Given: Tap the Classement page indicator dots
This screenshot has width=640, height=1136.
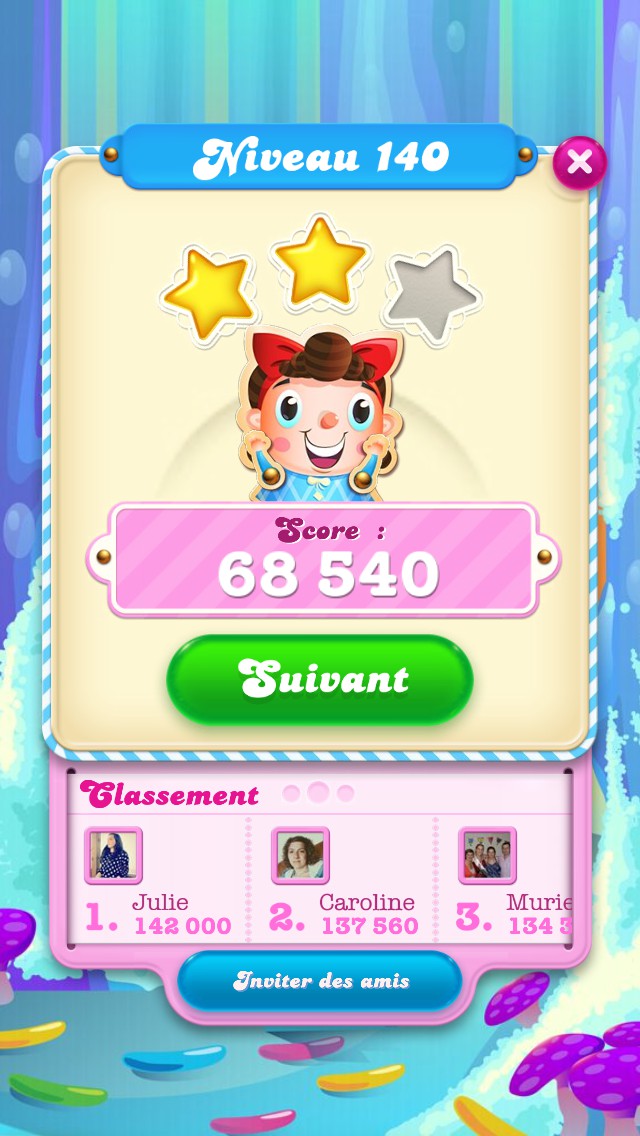Looking at the screenshot, I should [318, 793].
